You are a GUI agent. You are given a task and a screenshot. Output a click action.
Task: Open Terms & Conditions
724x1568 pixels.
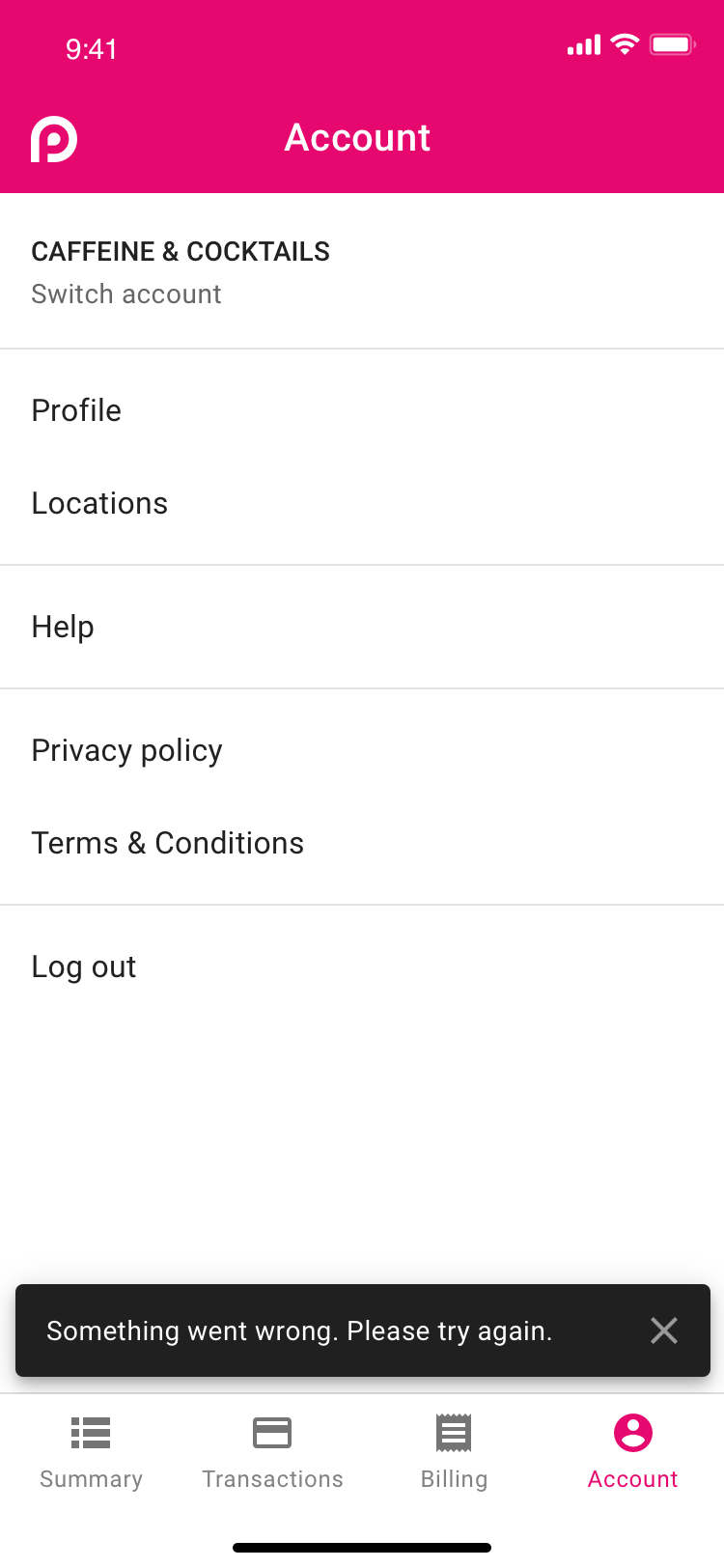coord(362,843)
